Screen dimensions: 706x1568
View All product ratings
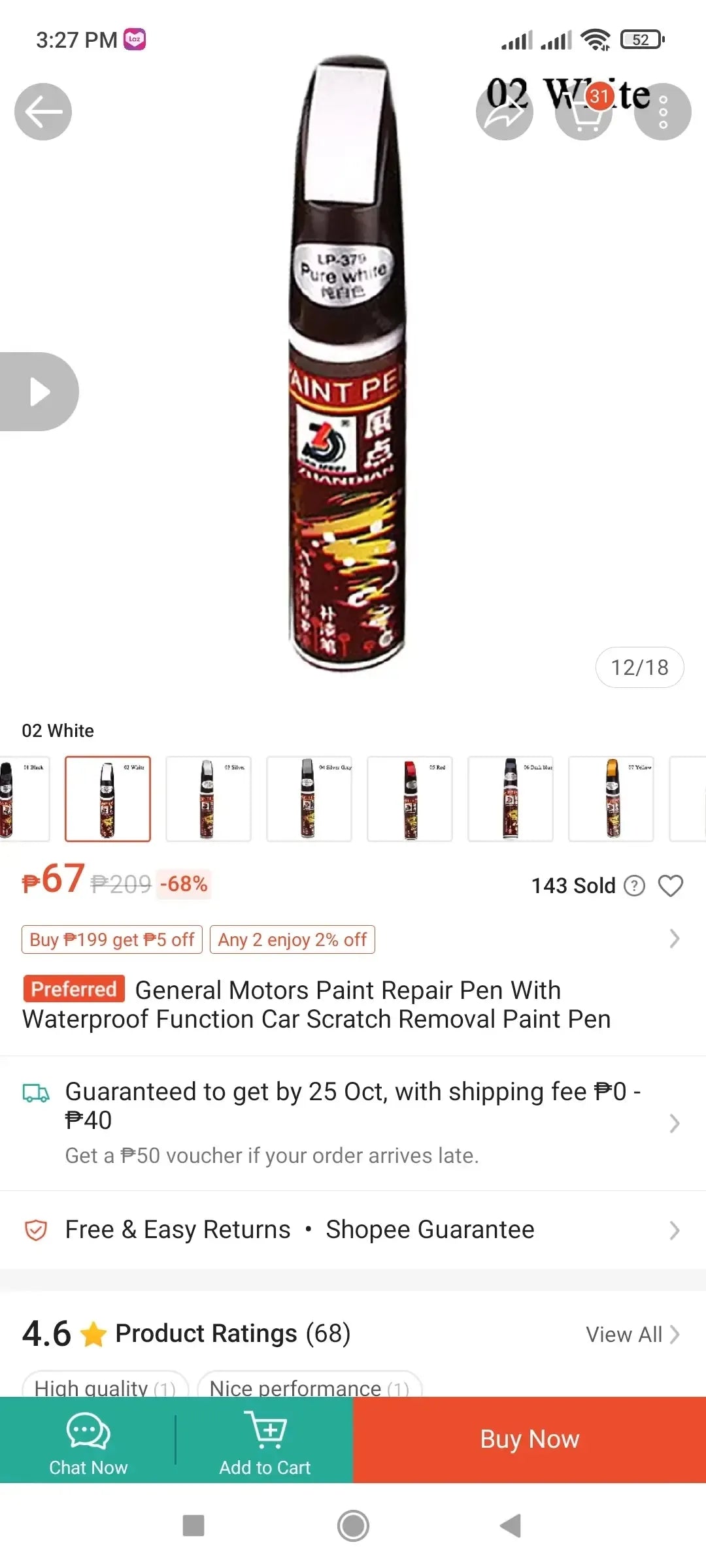[631, 1334]
